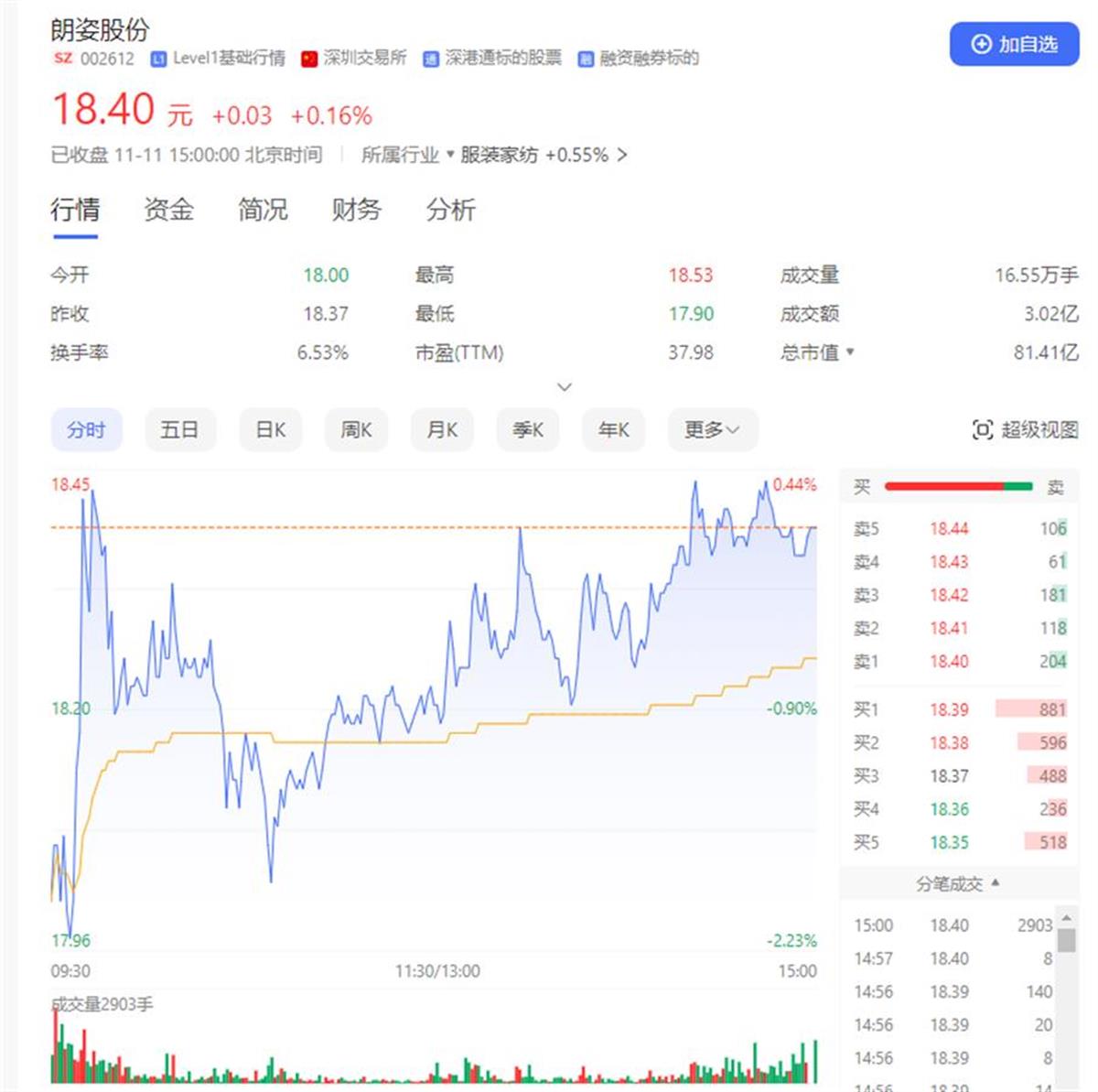Switch chart to 五日
This screenshot has height=1092, width=1098.
(179, 429)
